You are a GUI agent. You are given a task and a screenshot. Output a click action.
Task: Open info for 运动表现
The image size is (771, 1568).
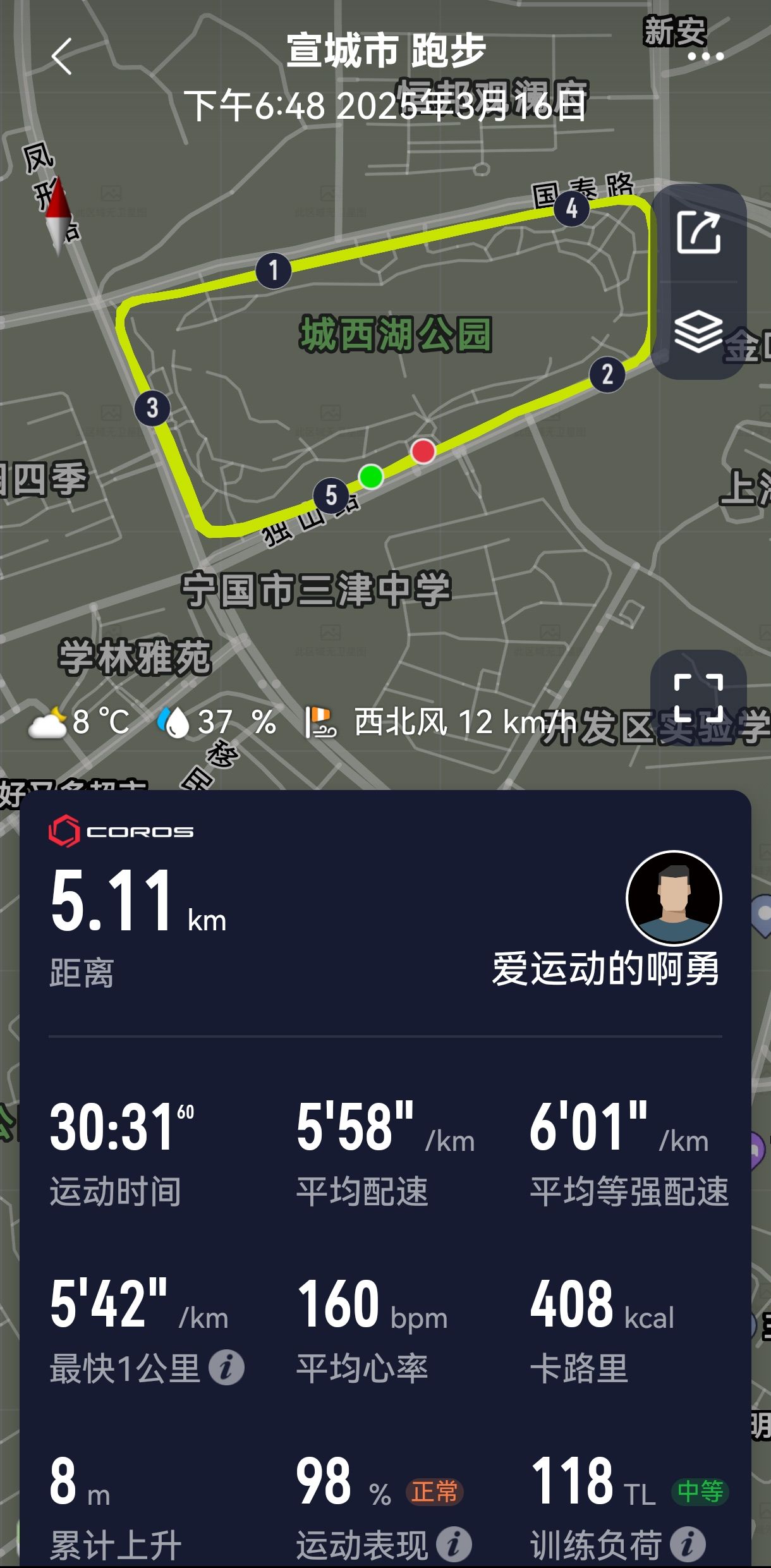point(454,1545)
